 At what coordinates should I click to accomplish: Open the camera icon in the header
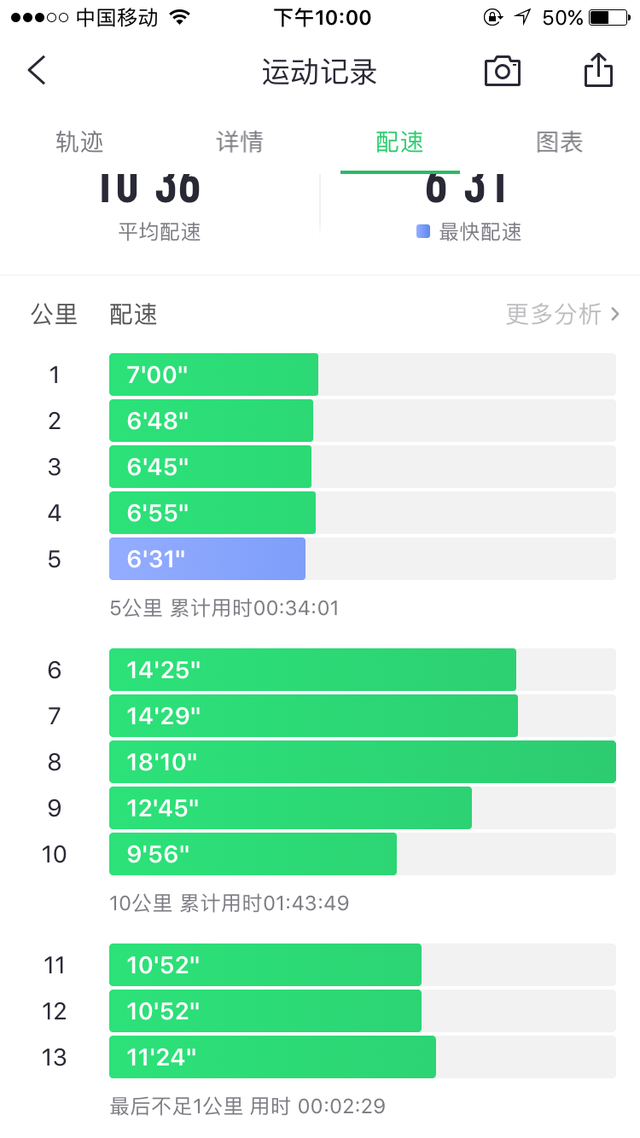(x=502, y=71)
